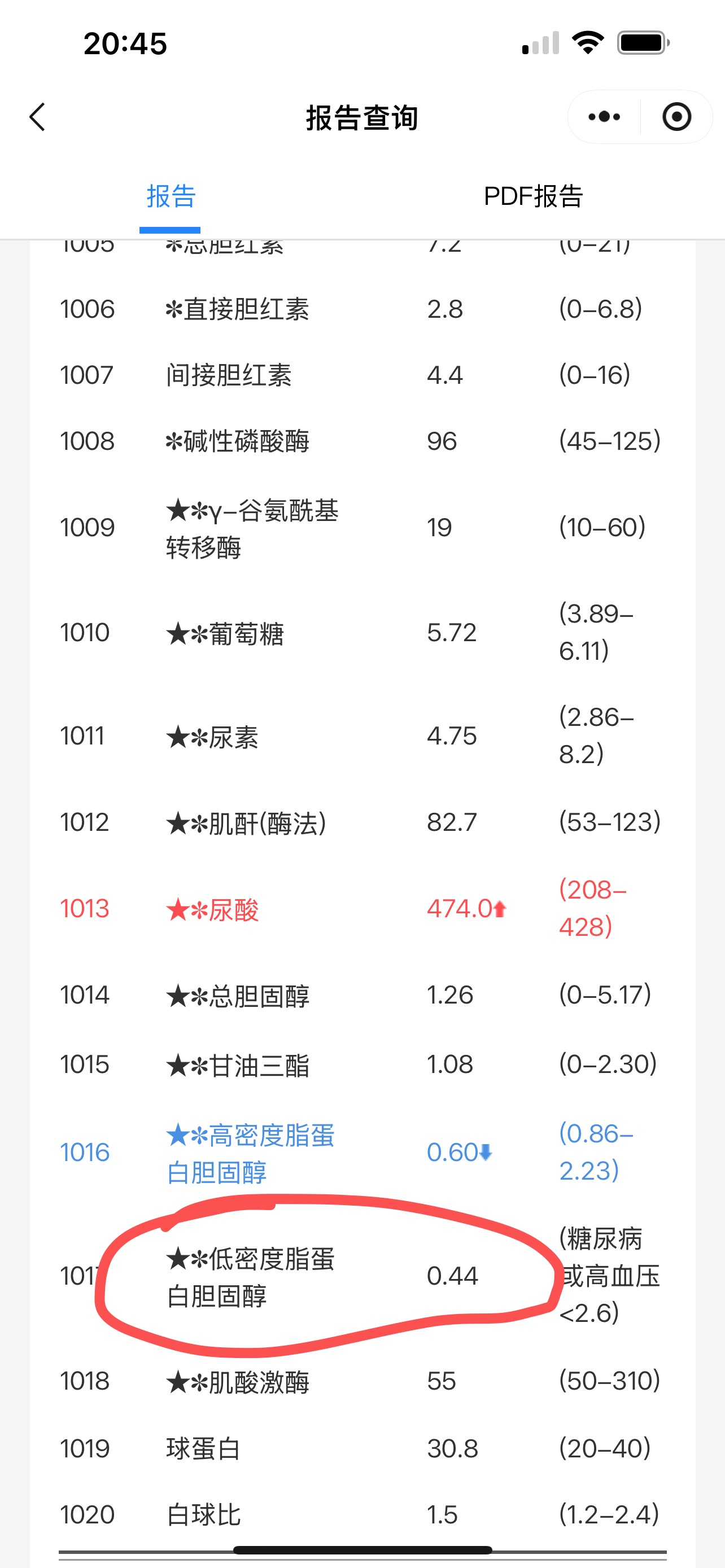Screen dimensions: 725x1568
Task: Switch to the PDF报告 tab
Action: tap(533, 197)
